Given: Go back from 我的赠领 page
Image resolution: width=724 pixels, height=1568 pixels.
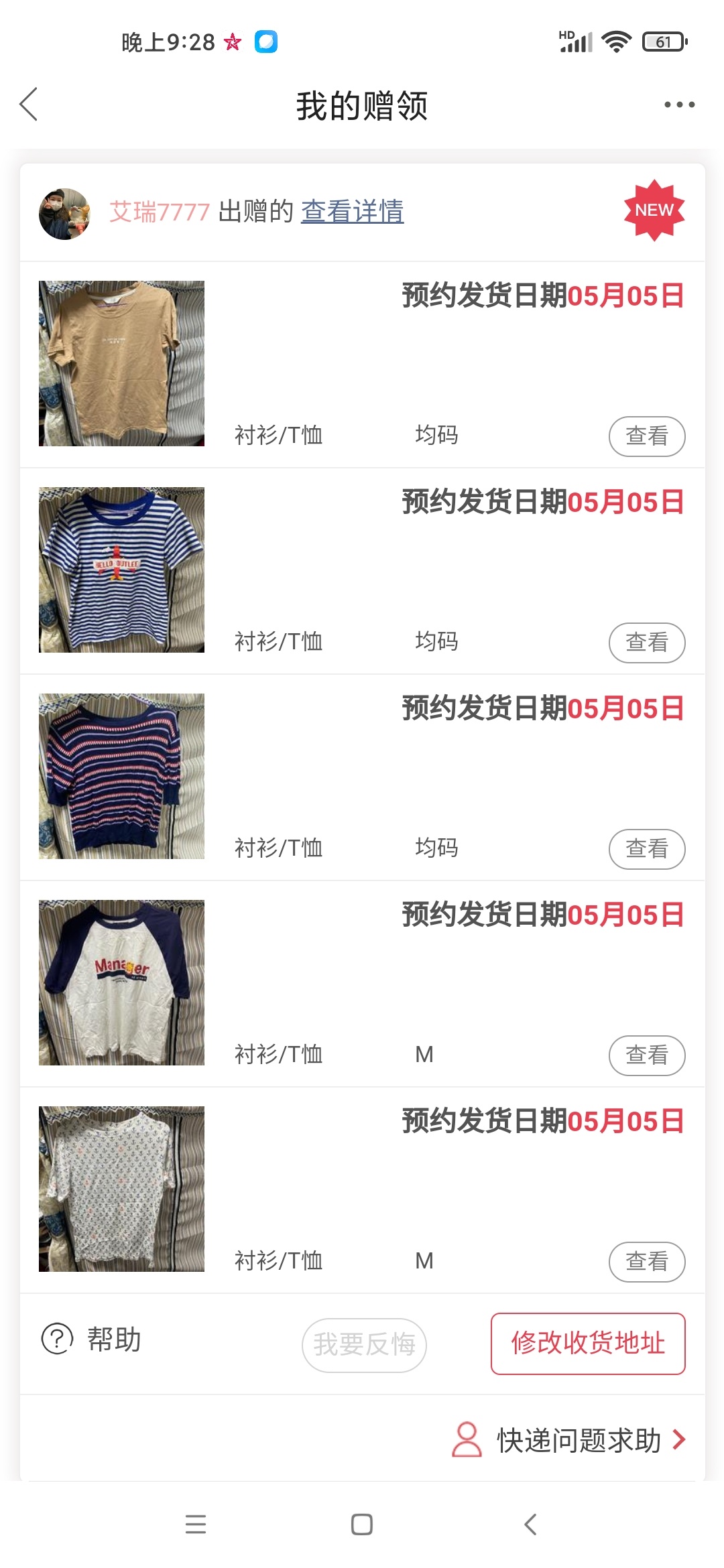Looking at the screenshot, I should 29,105.
